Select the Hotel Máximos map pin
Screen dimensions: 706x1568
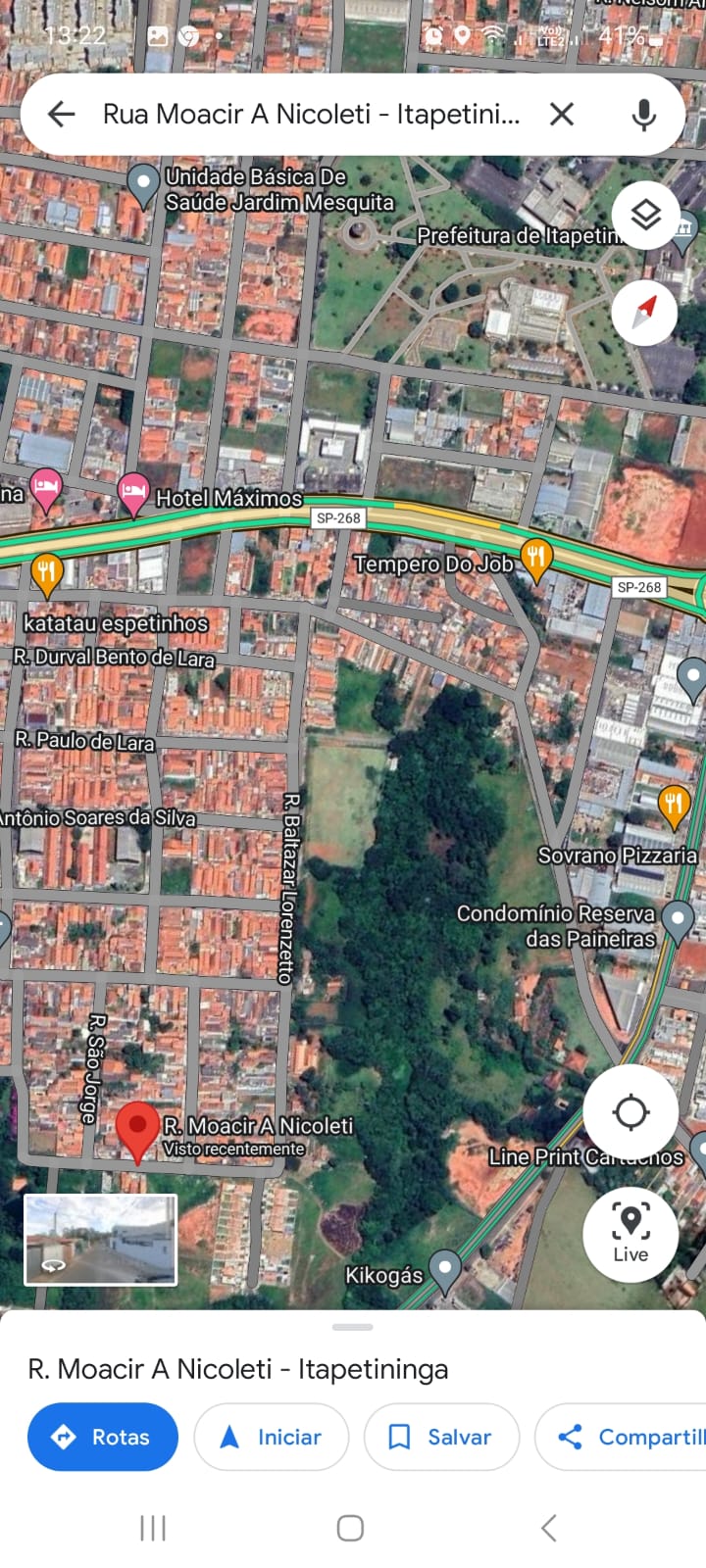coord(133,492)
